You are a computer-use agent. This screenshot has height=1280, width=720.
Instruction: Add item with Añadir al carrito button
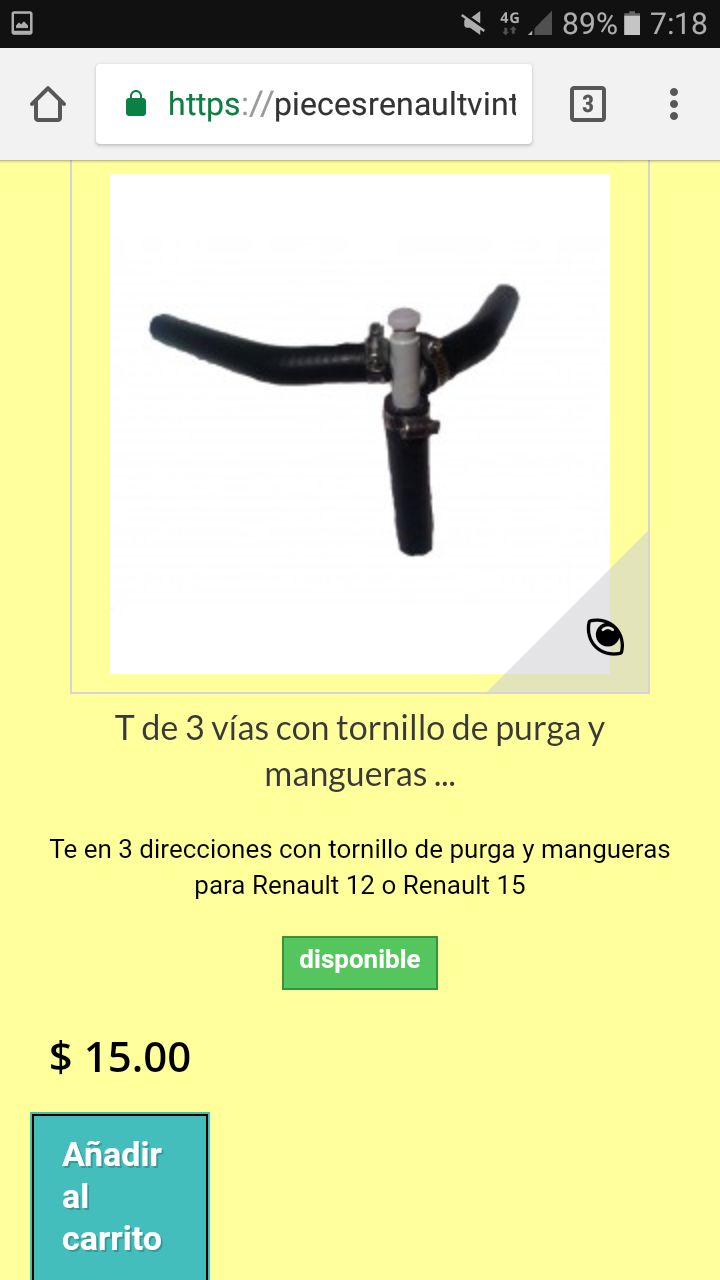(119, 1196)
